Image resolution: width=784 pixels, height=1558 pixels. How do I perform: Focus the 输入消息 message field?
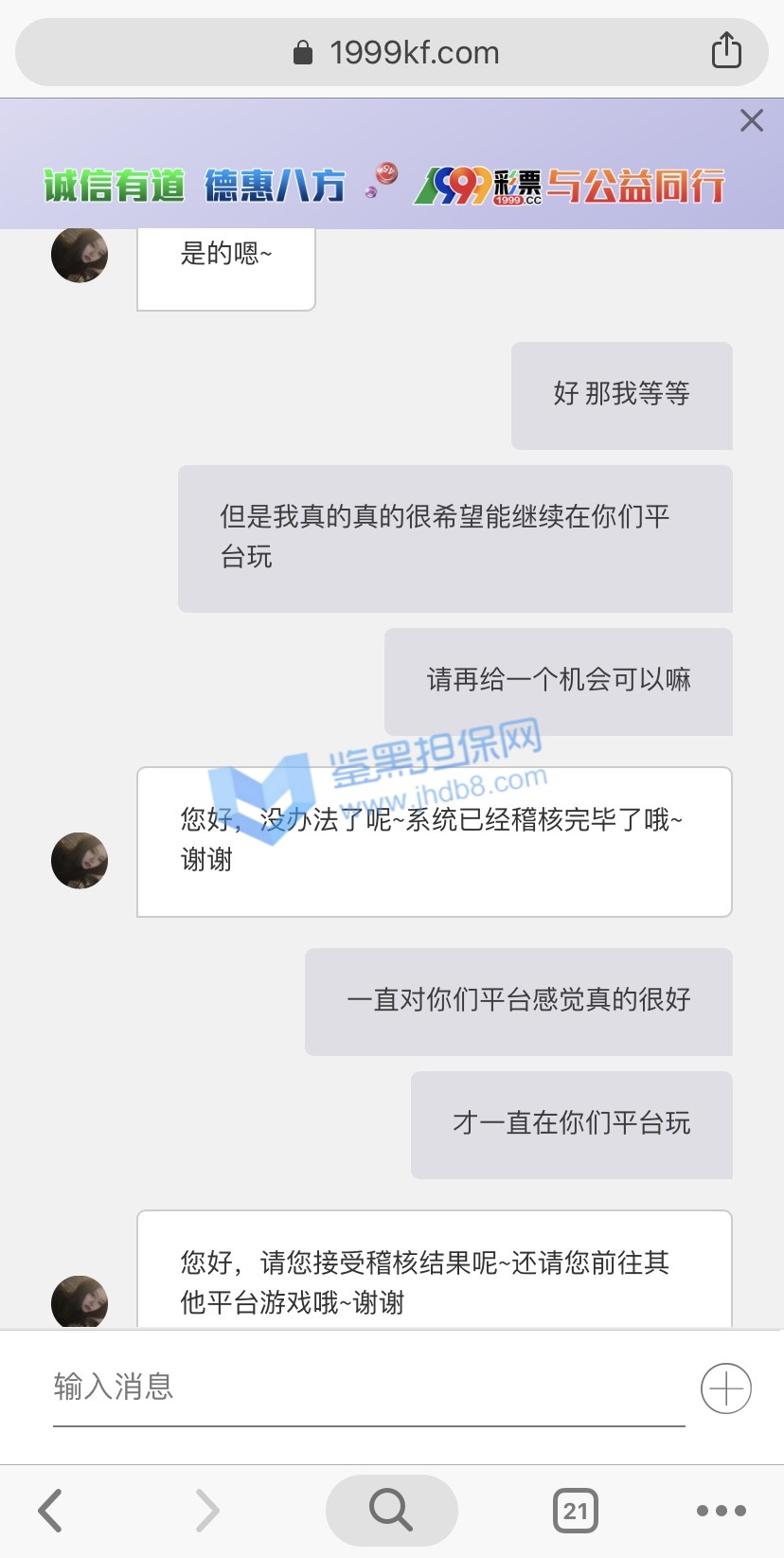(x=367, y=1387)
